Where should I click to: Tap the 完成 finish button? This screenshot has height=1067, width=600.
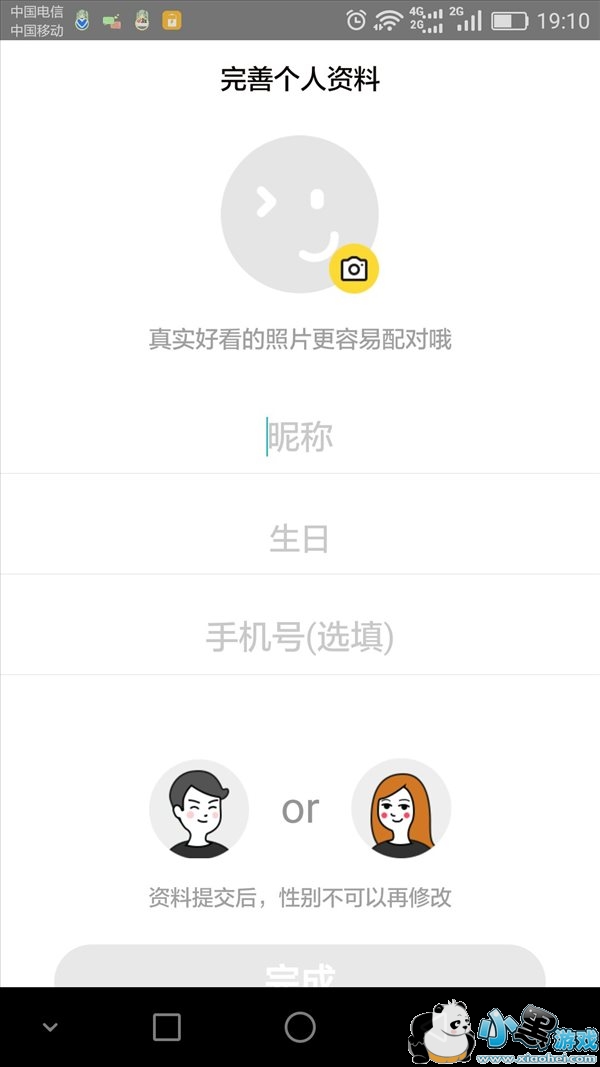tap(300, 968)
